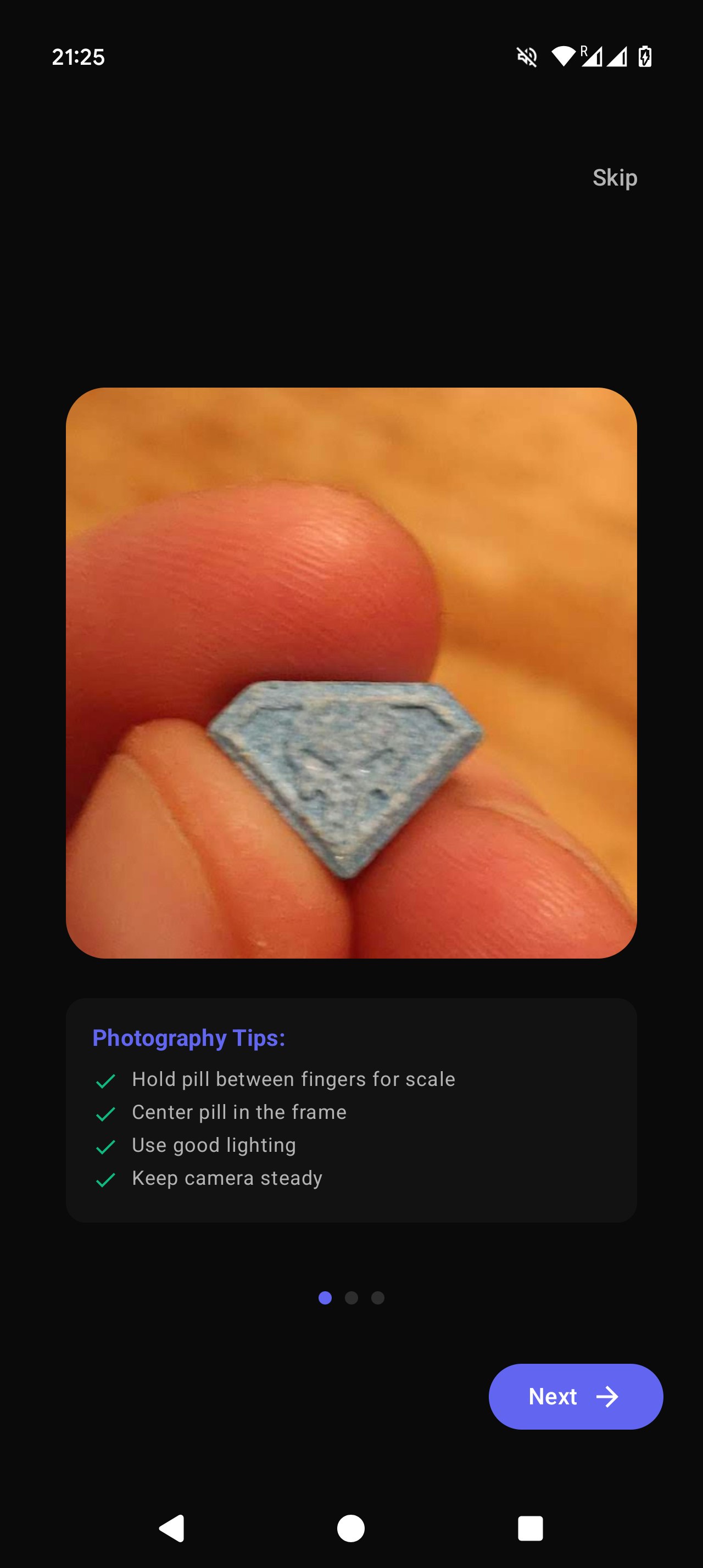Skip the onboarding tutorial
703x1568 pixels.
[615, 178]
